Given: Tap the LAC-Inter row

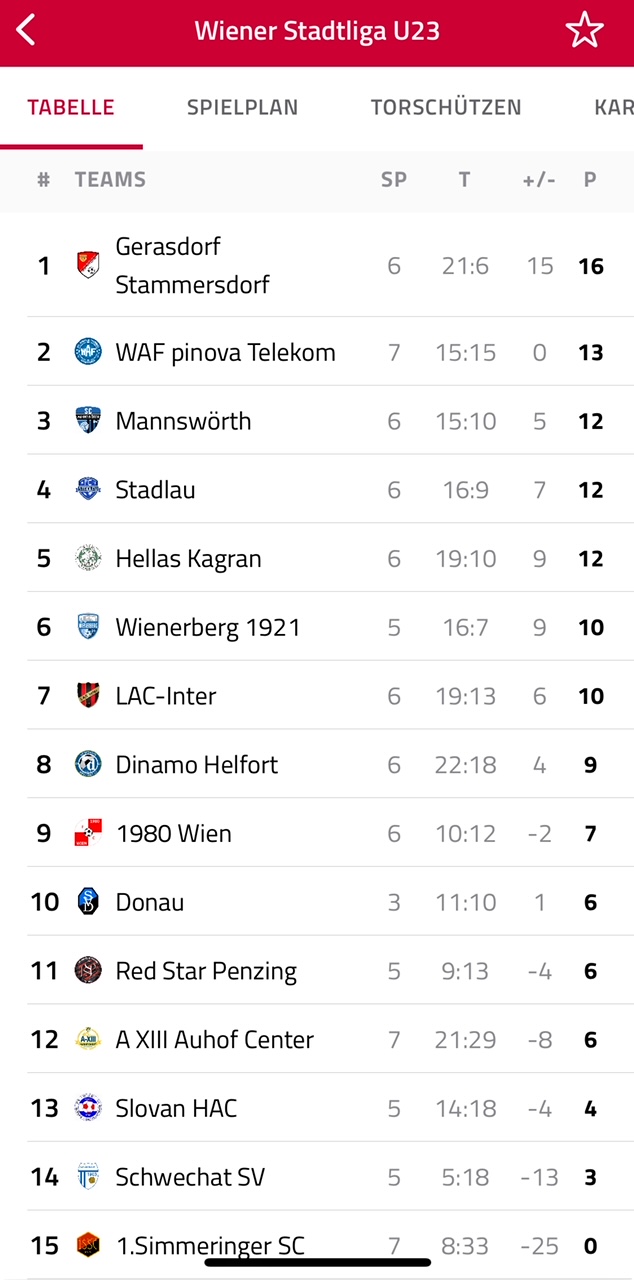Looking at the screenshot, I should (317, 696).
